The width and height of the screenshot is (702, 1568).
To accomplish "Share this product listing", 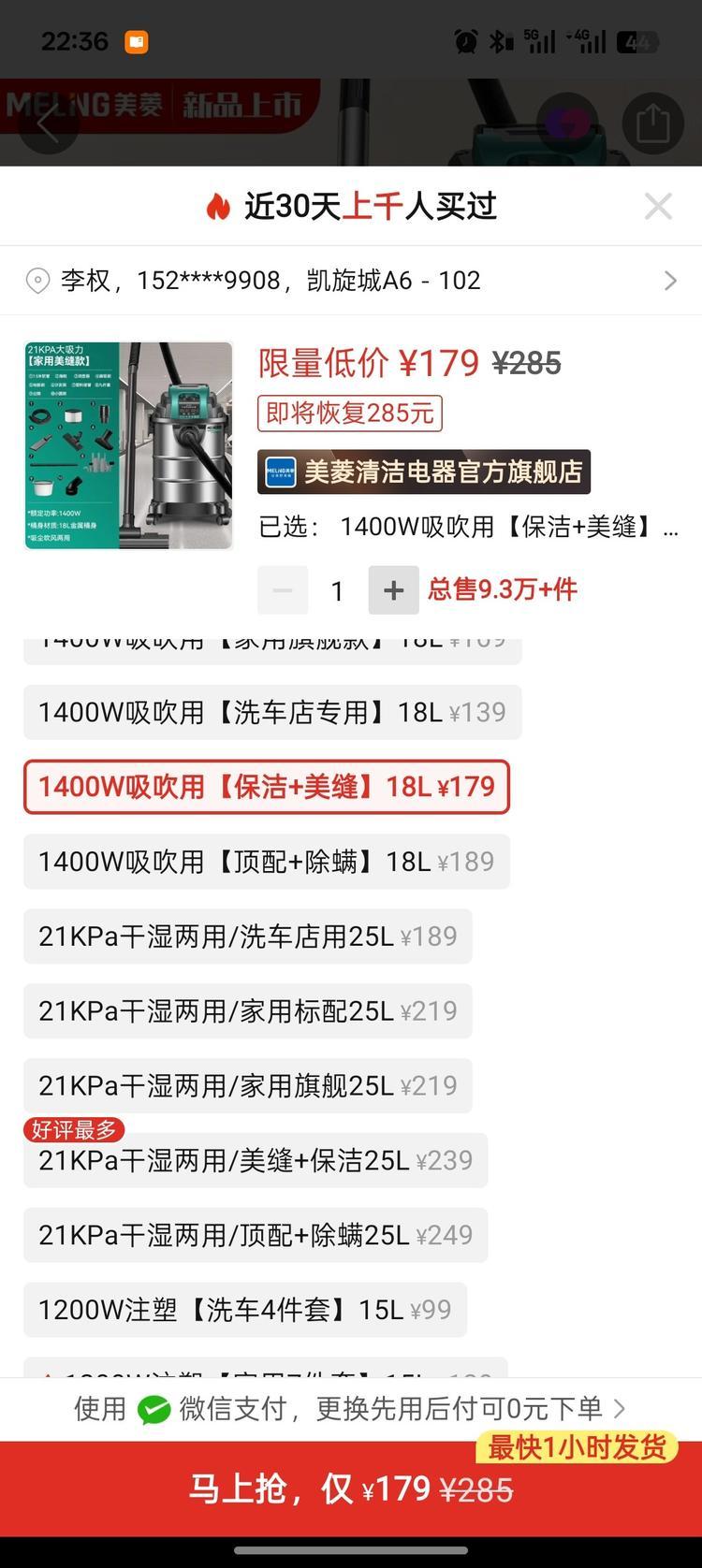I will 652,123.
